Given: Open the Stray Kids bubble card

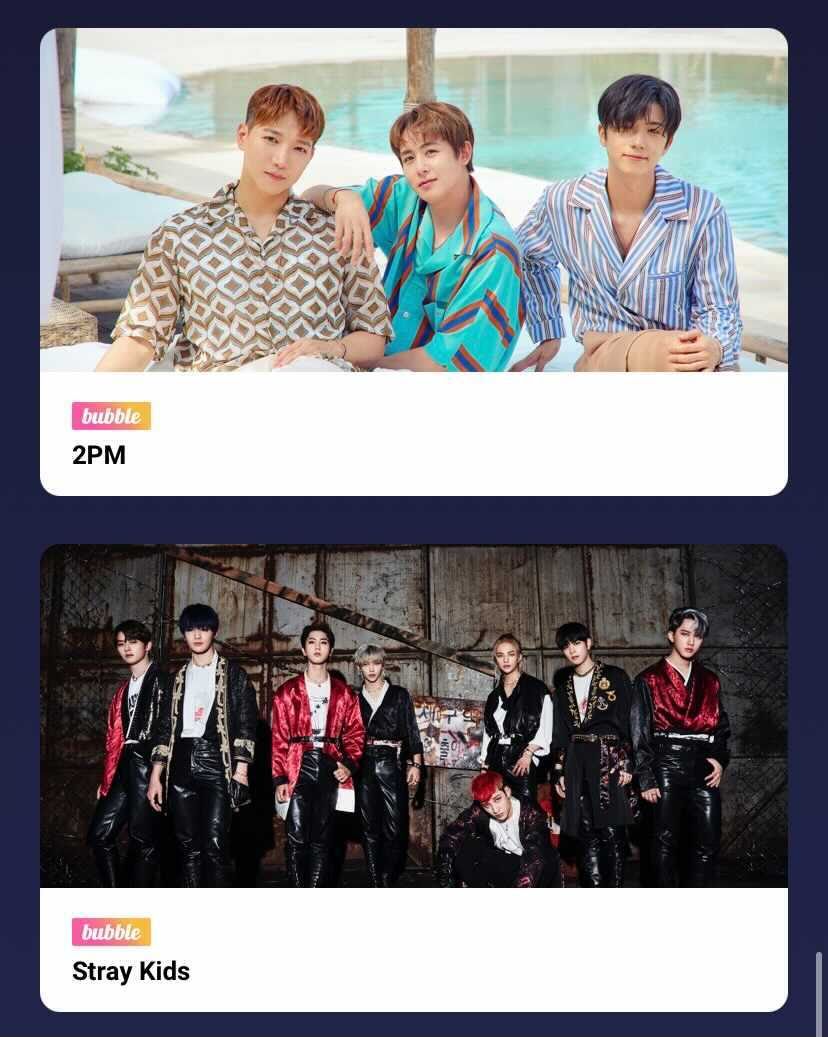Looking at the screenshot, I should point(413,777).
